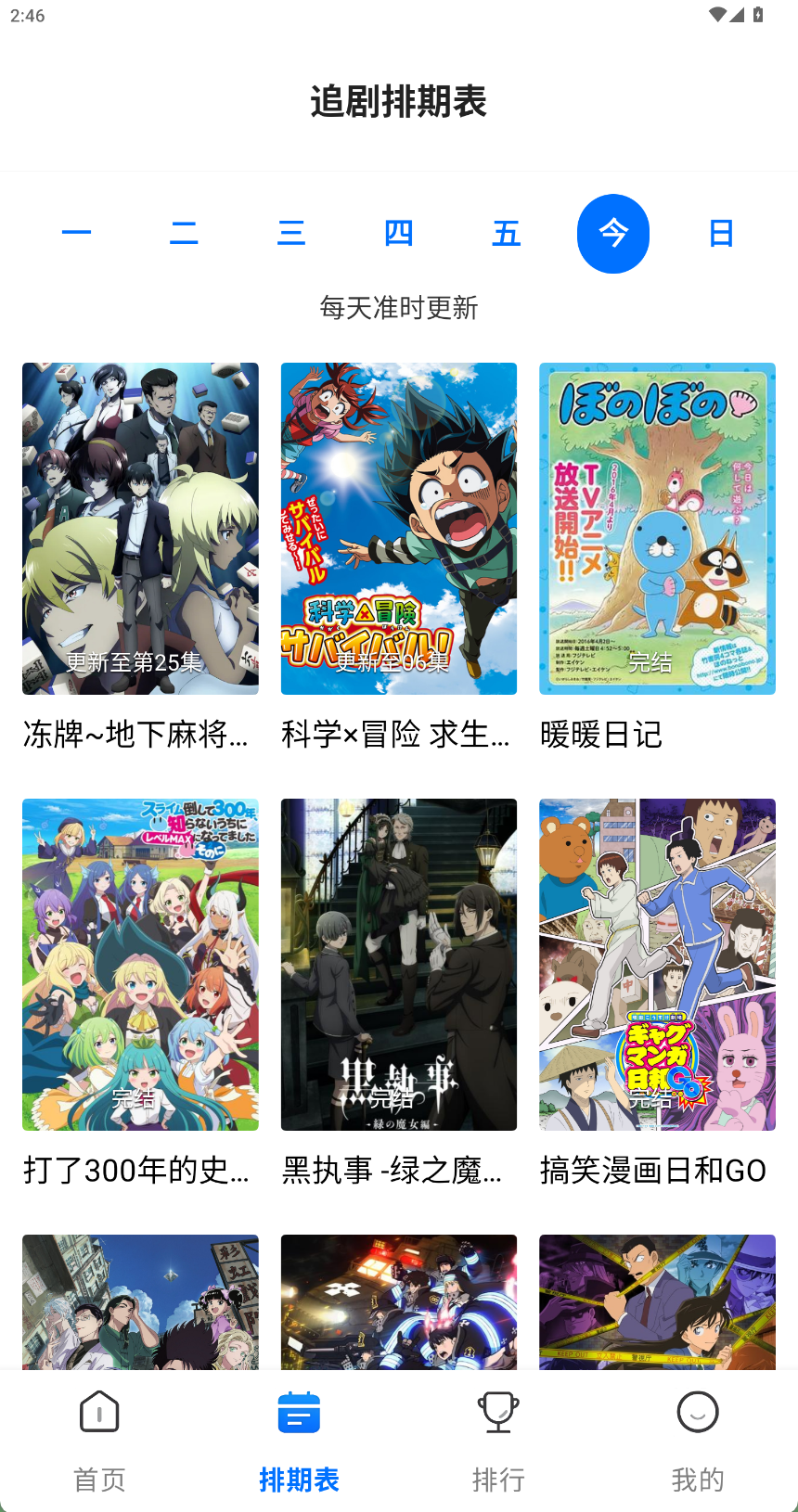Switch to Sunday (日) schedule
Image resolution: width=798 pixels, height=1512 pixels.
pos(721,233)
